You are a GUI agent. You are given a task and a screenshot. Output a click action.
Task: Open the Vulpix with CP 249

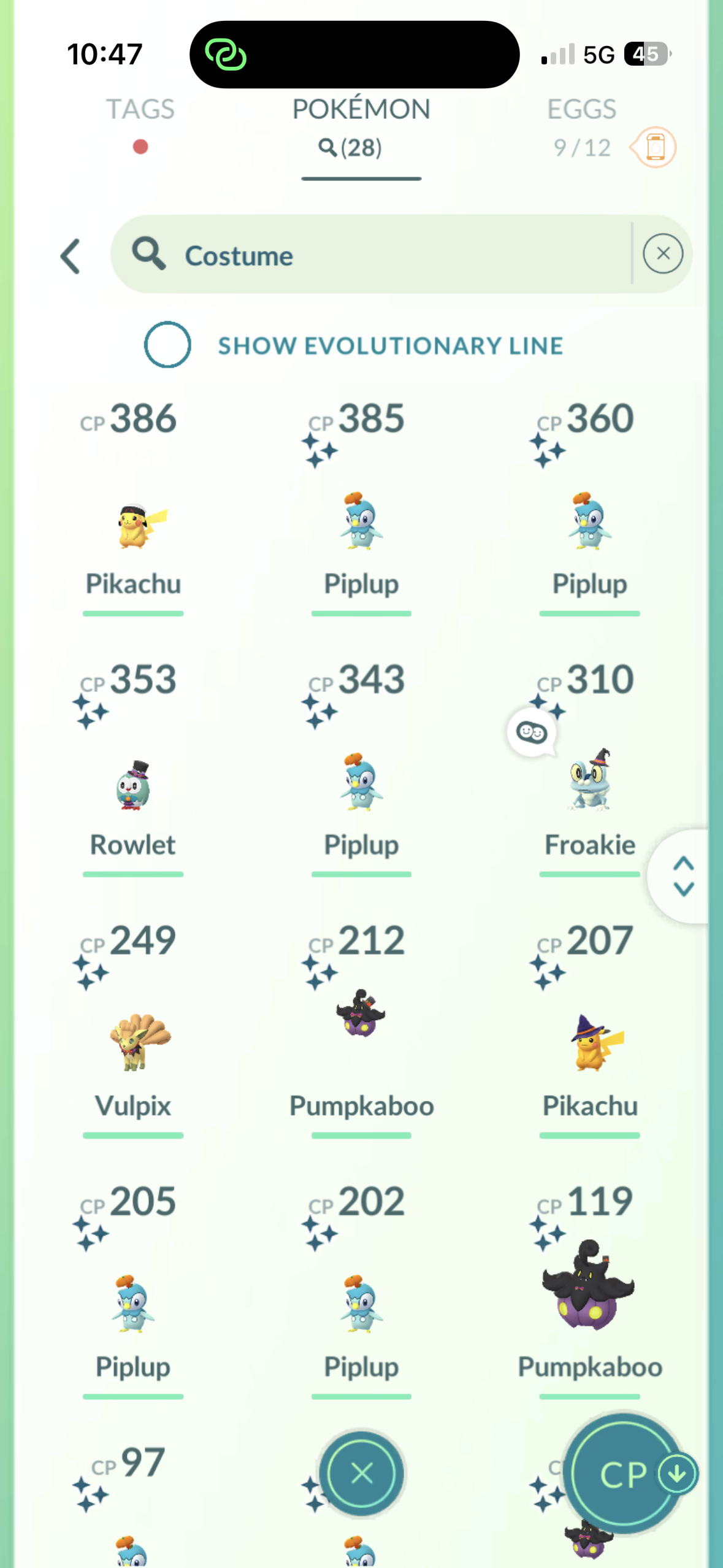(x=133, y=1043)
